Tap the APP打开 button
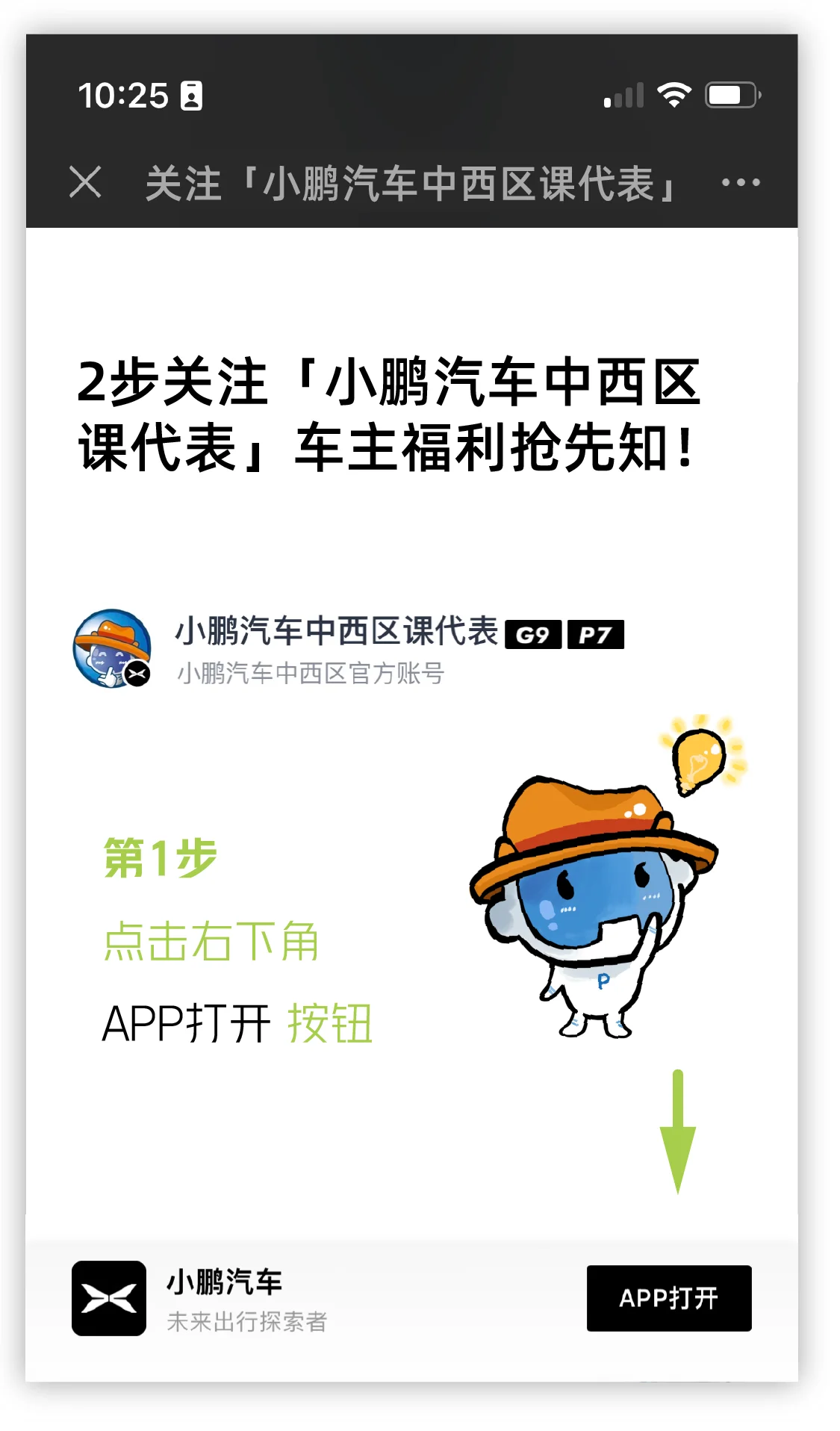This screenshot has width=840, height=1431. (x=668, y=1298)
